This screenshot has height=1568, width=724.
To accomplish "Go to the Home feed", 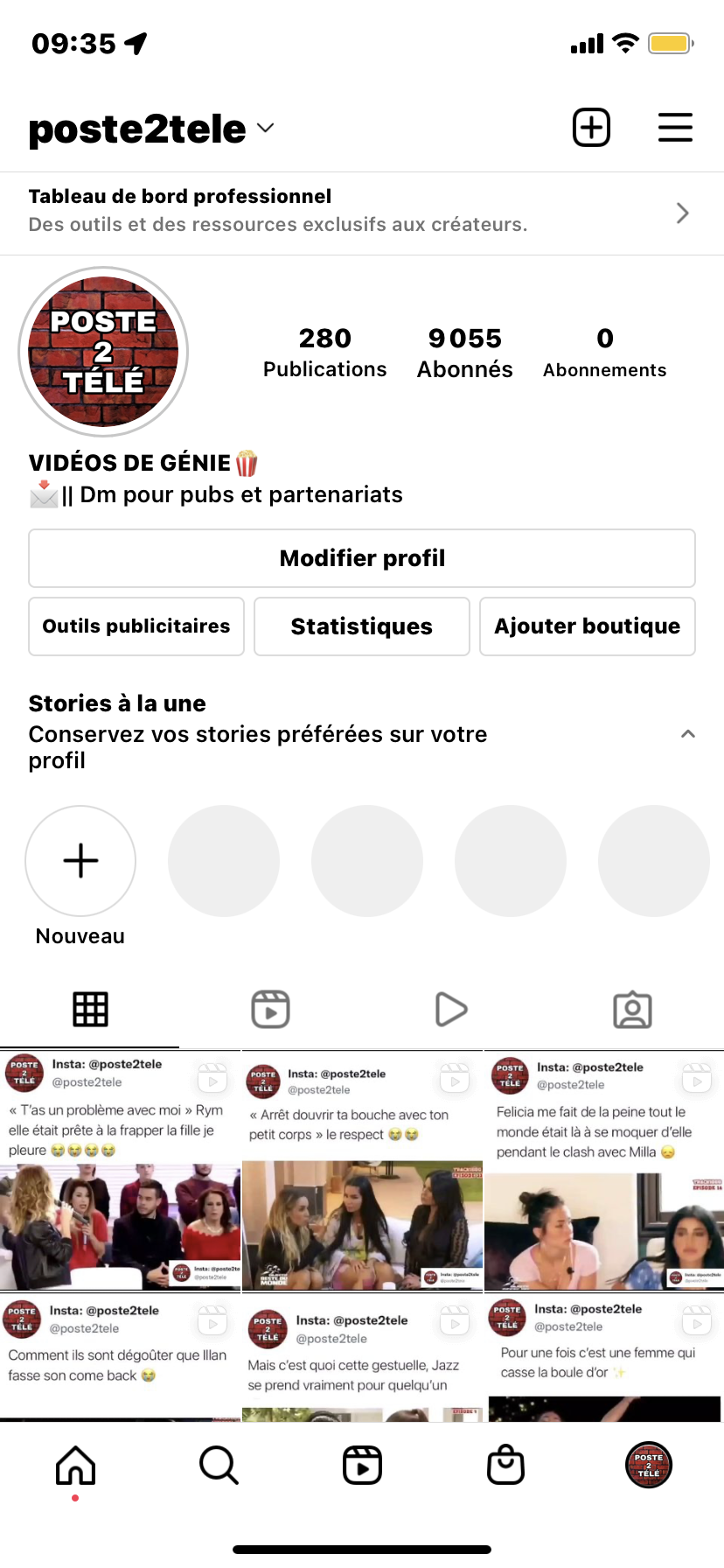I will [76, 1465].
